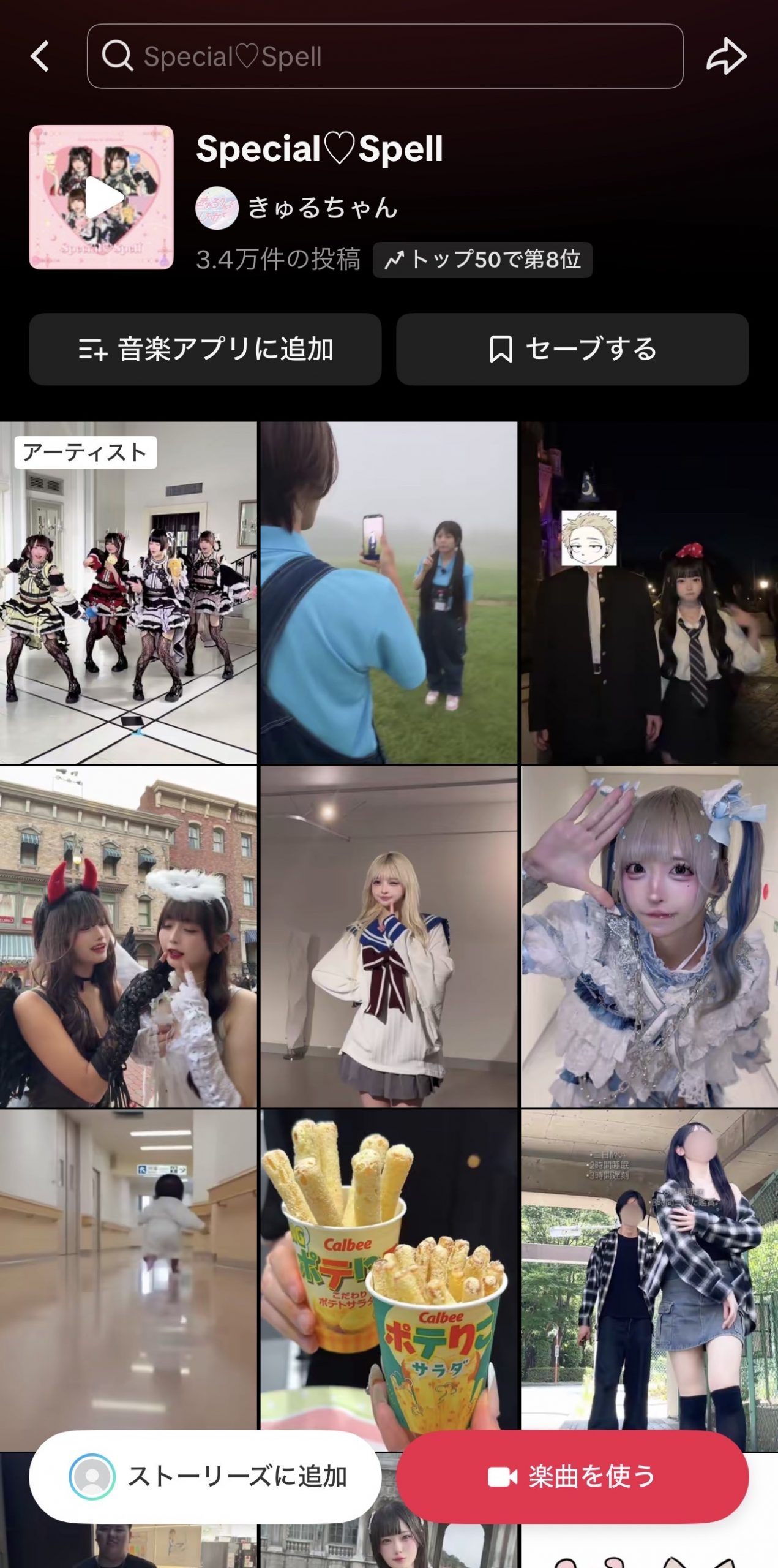The height and width of the screenshot is (1568, 778).
Task: Play the Special♡Spell track preview
Action: 101,197
